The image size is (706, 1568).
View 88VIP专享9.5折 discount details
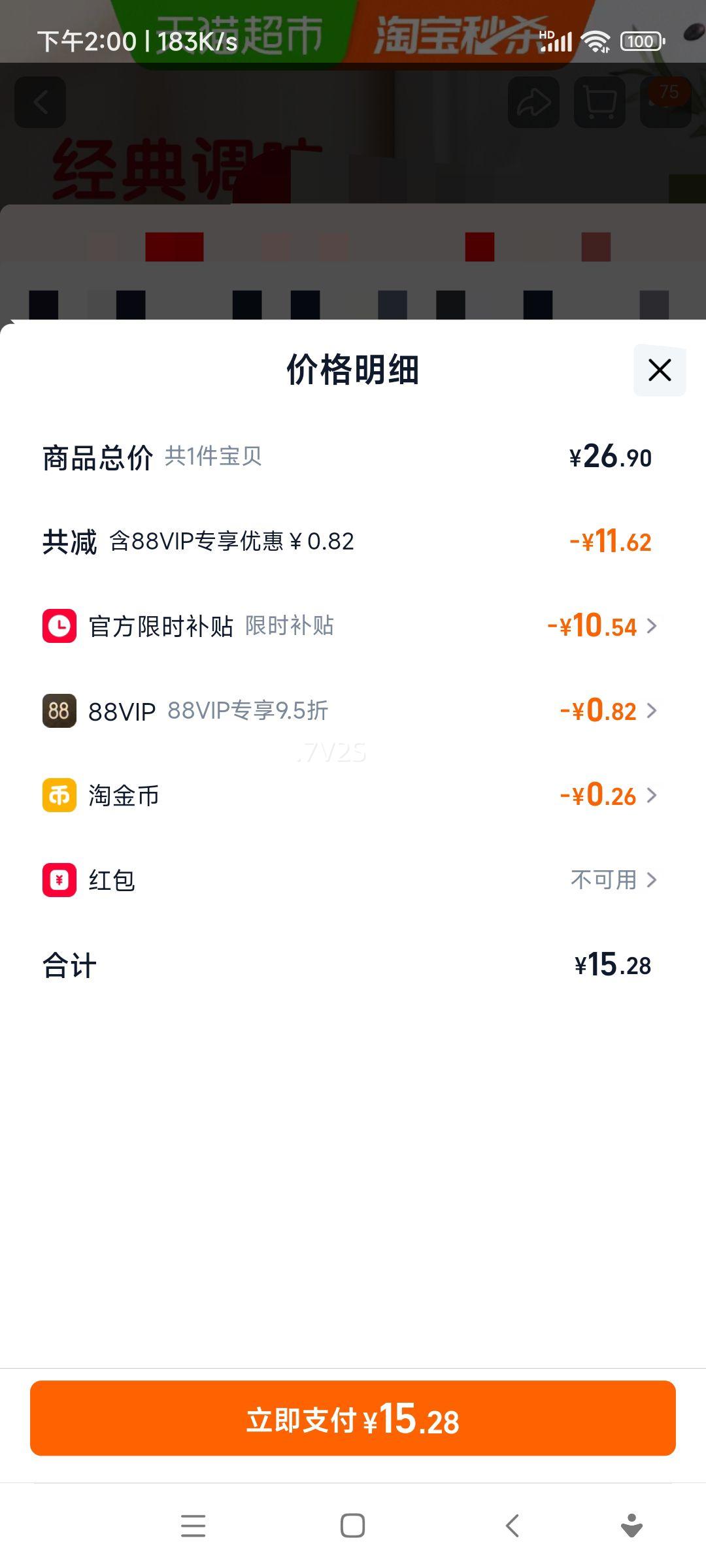608,711
